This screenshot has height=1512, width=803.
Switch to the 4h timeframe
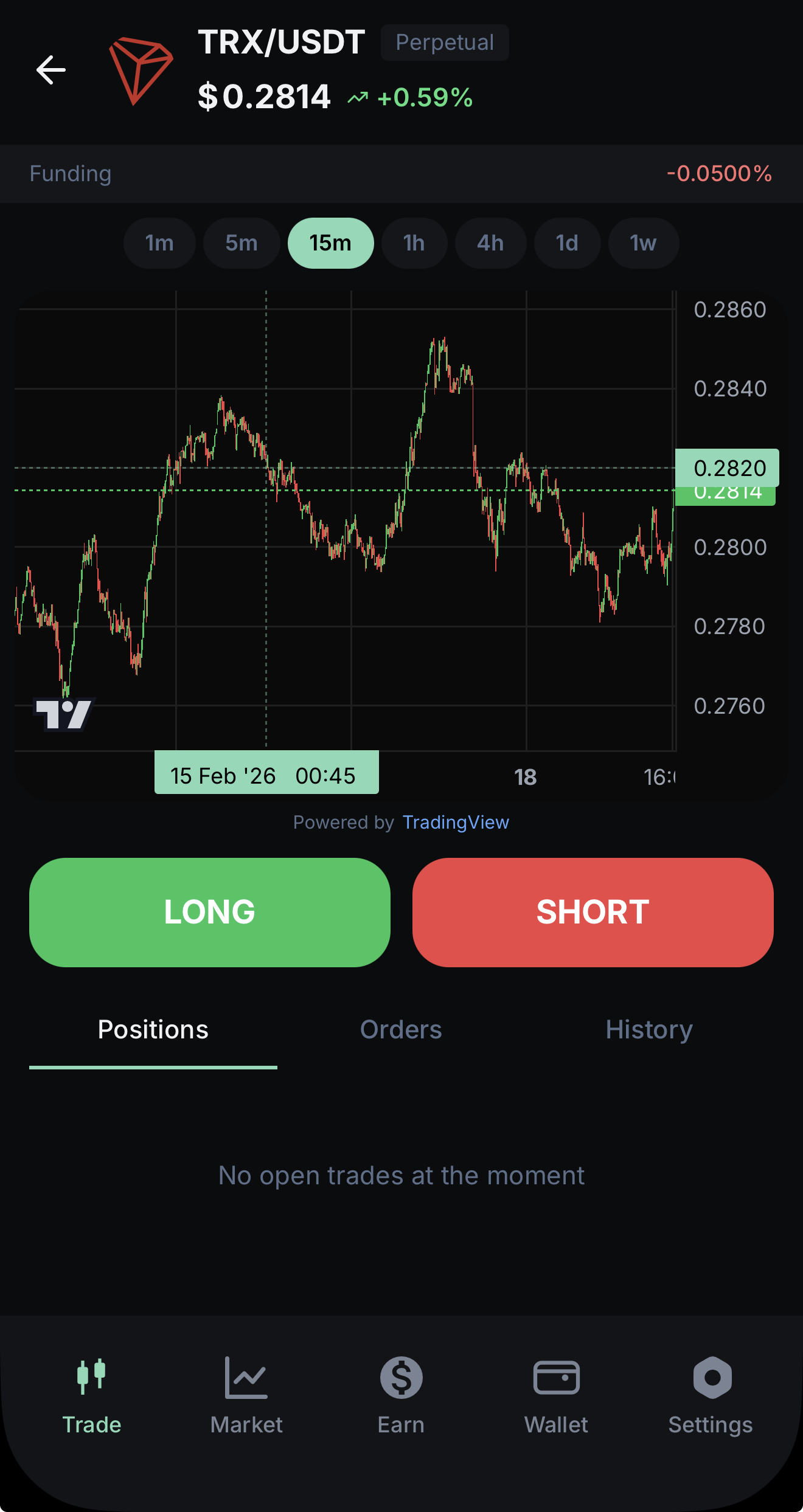point(490,243)
